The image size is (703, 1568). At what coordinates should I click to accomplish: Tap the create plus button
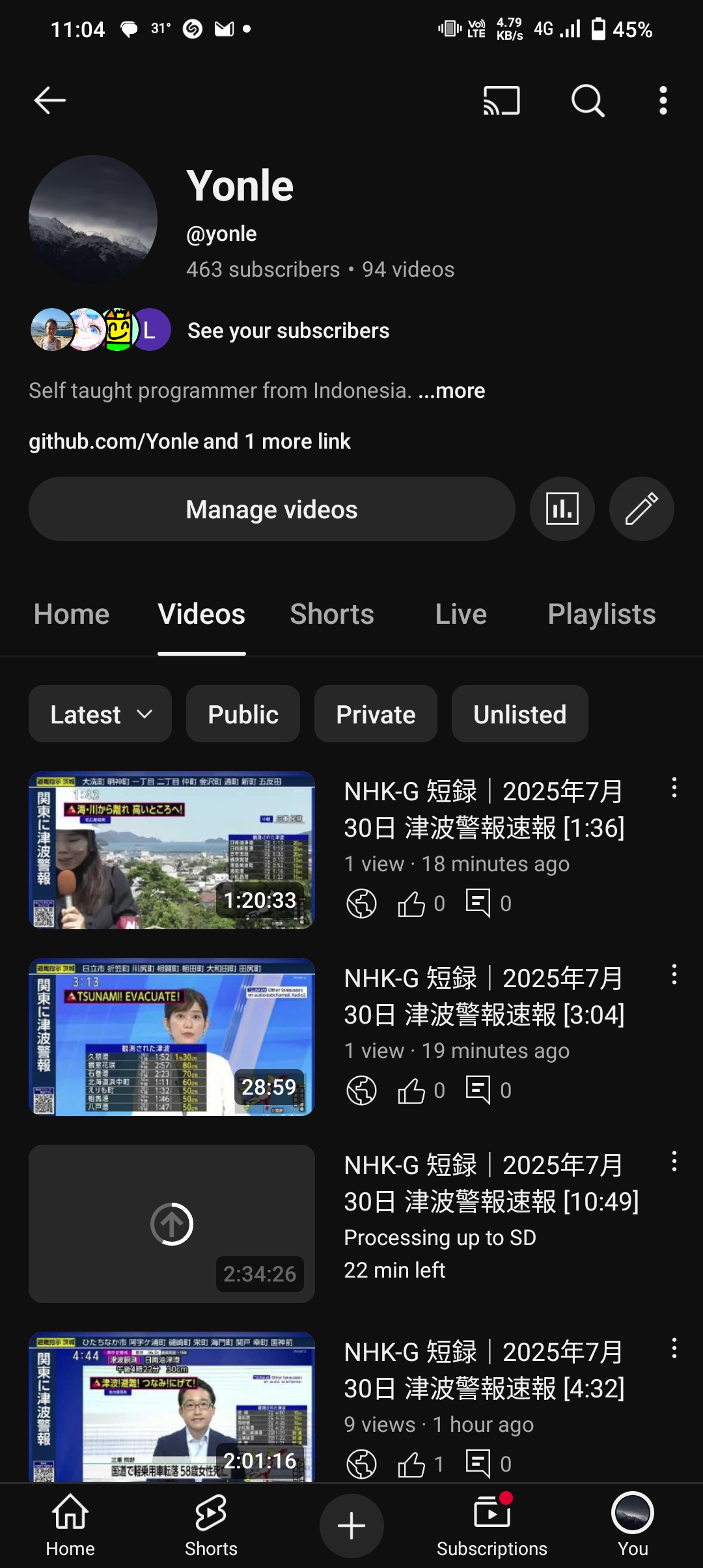point(351,1526)
